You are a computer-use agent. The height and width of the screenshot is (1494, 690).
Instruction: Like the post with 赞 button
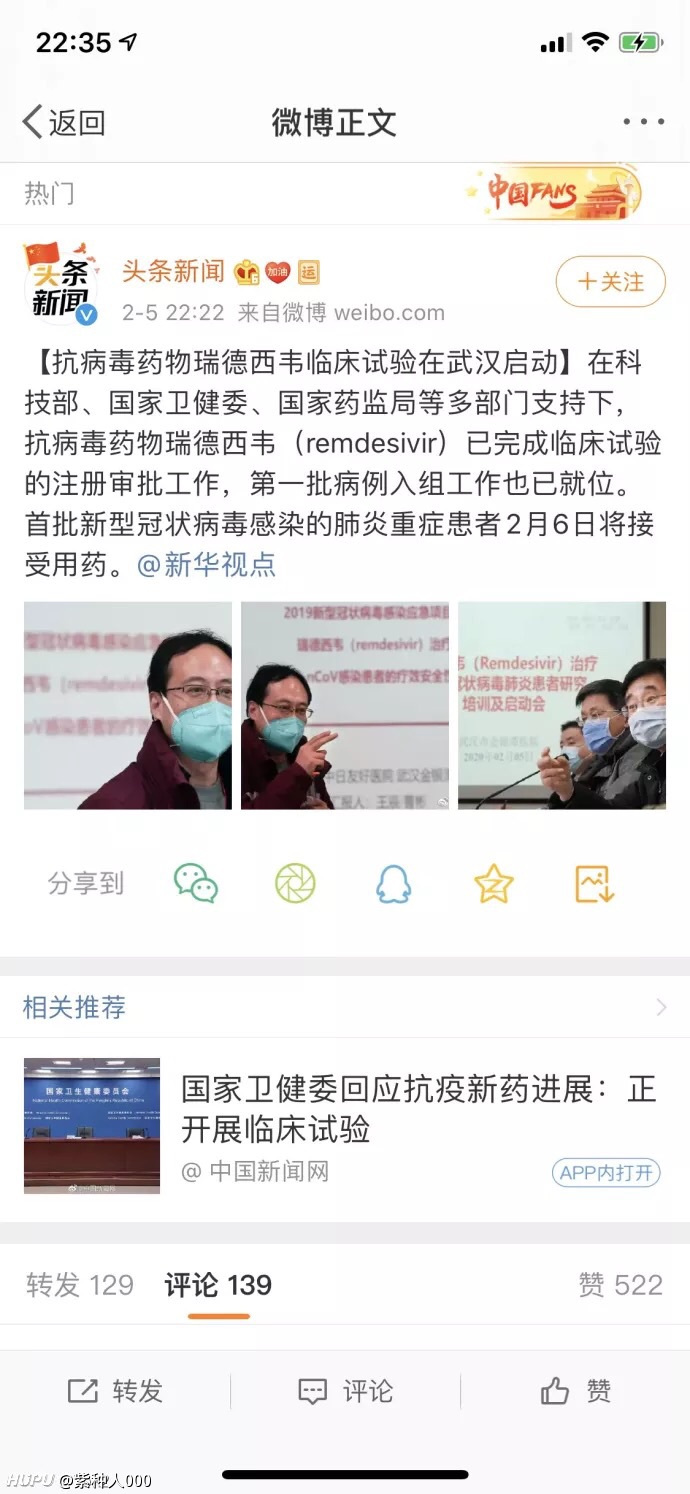click(575, 1391)
